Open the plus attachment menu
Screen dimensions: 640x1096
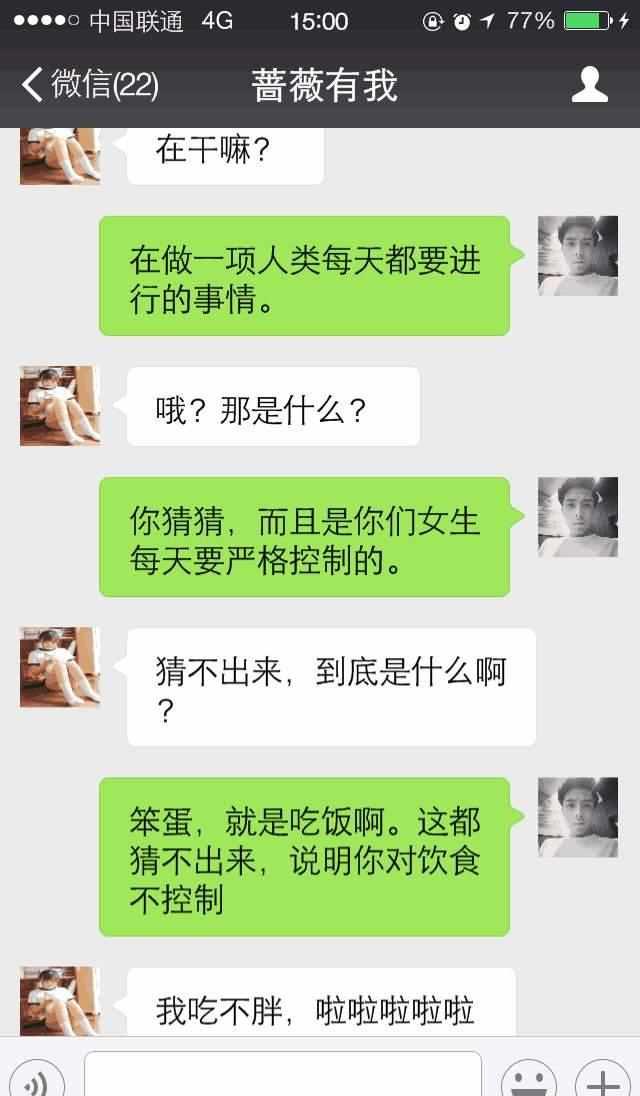coord(602,1080)
